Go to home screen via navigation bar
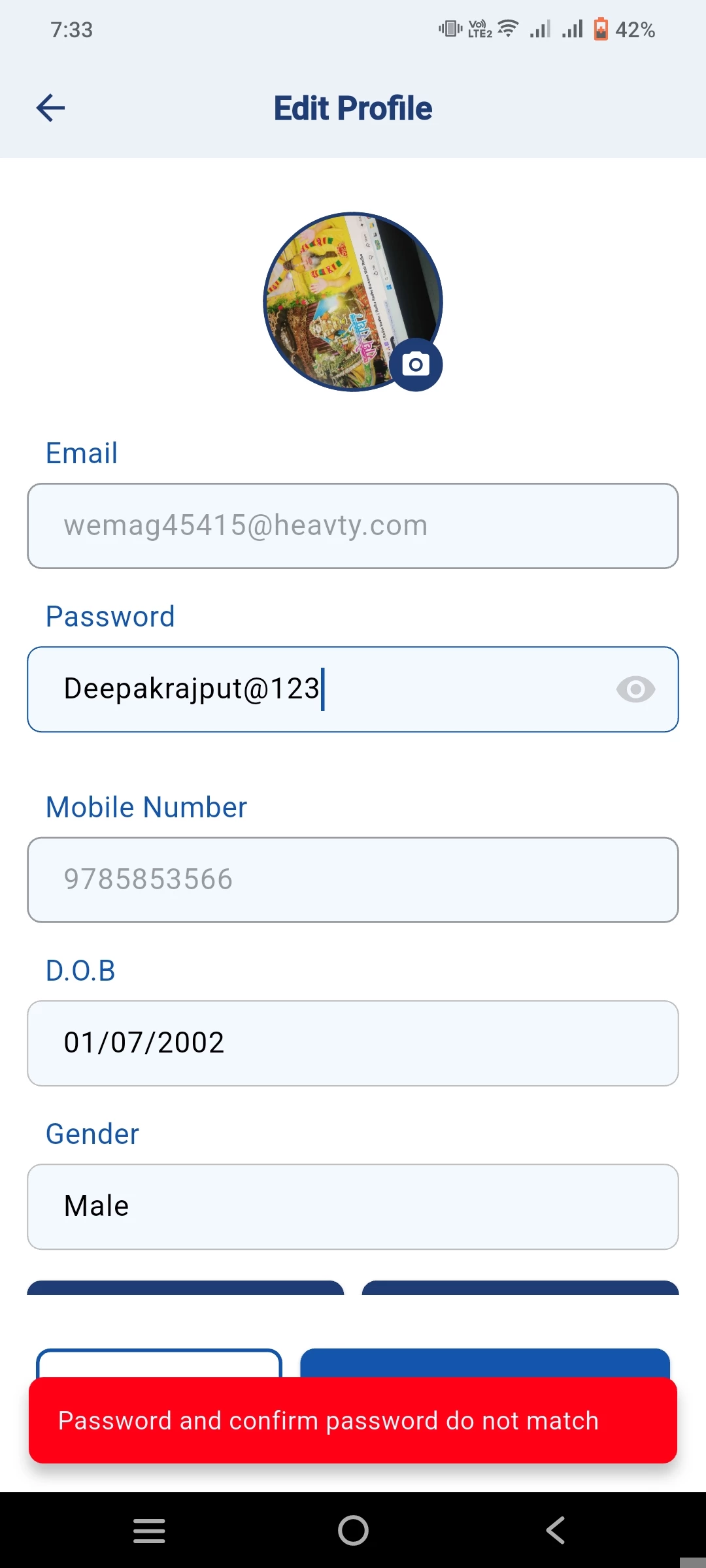706x1568 pixels. [353, 1530]
